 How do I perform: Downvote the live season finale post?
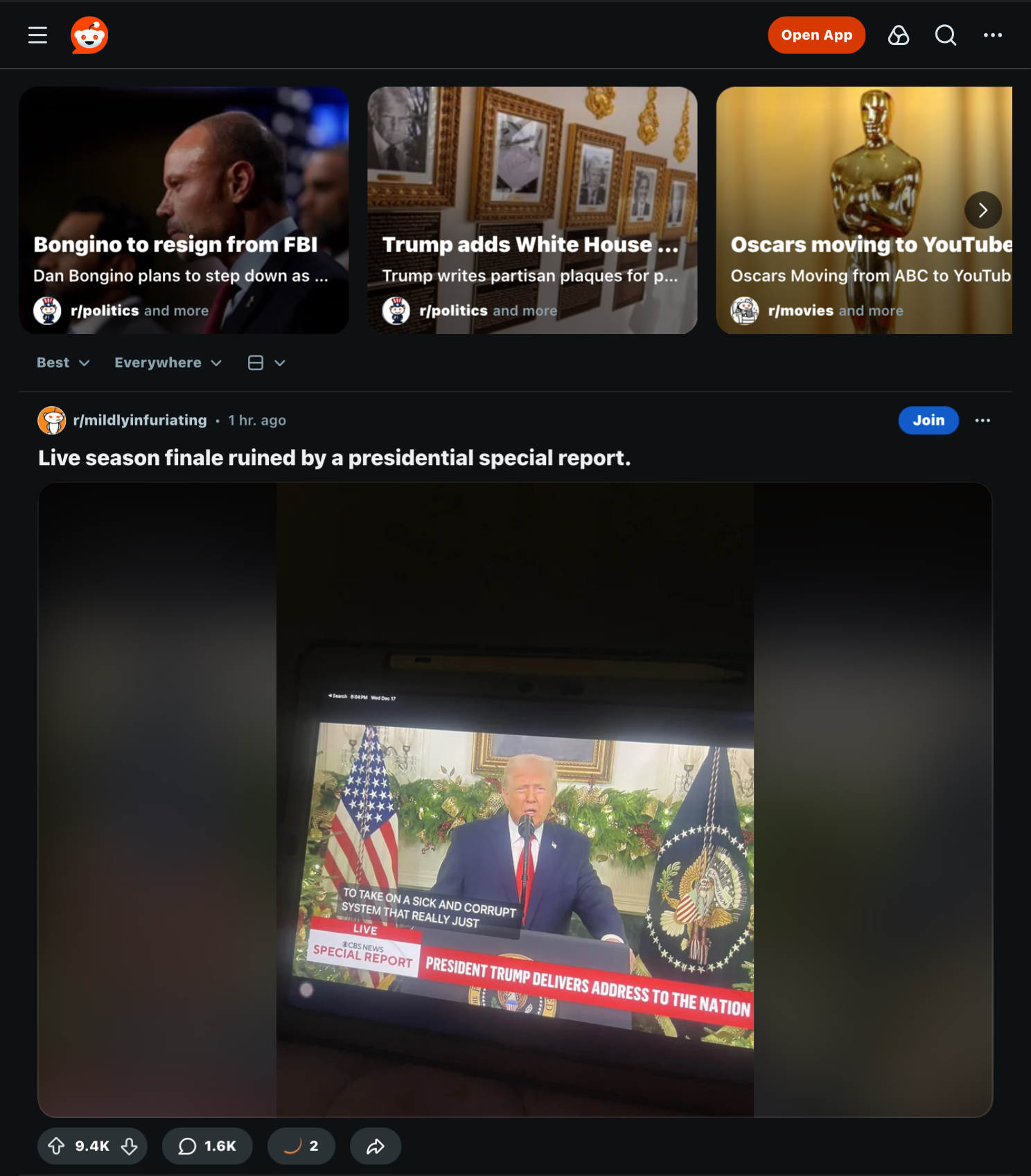[x=130, y=1146]
